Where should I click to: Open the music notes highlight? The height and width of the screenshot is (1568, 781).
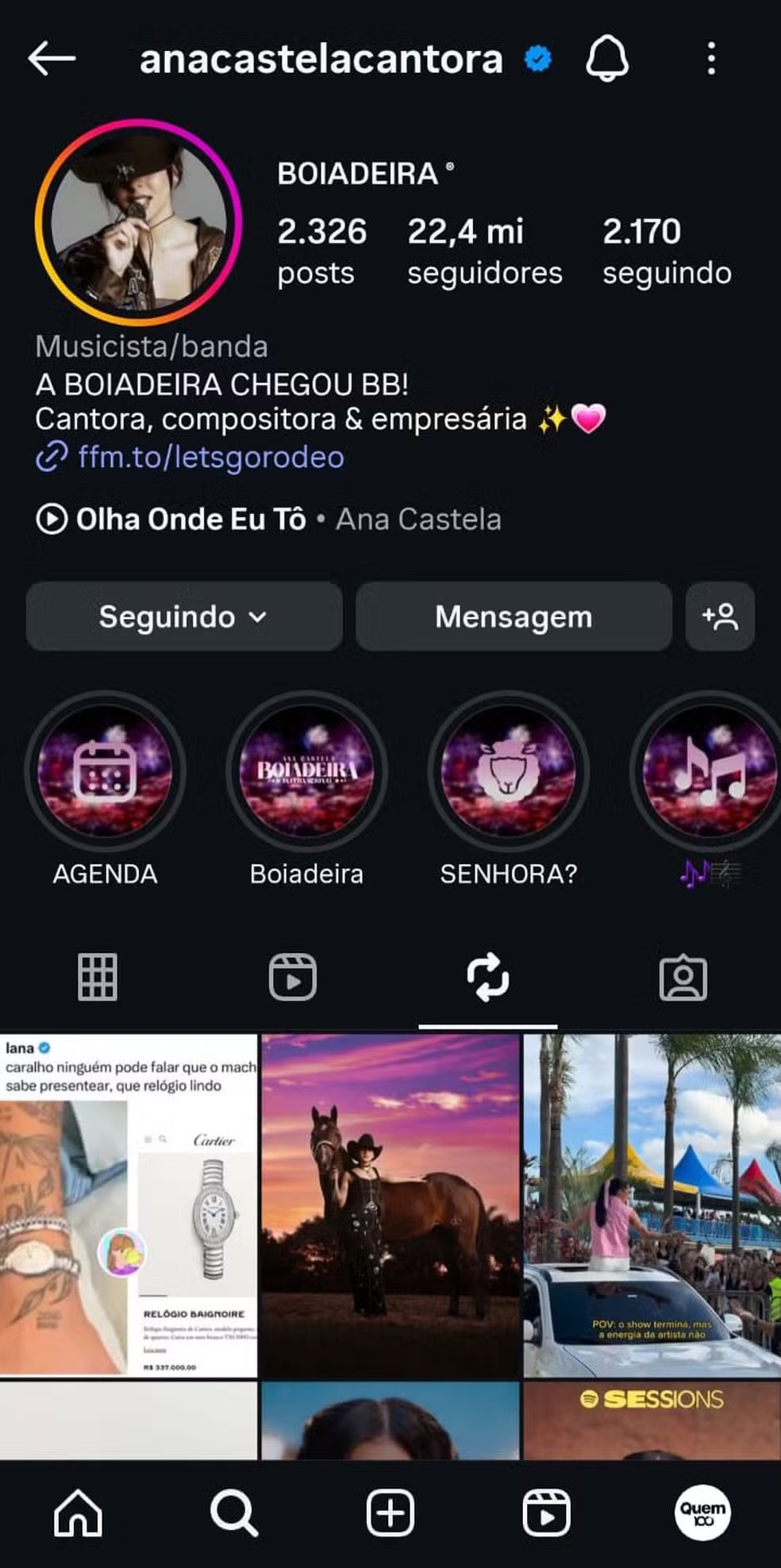pyautogui.click(x=709, y=771)
